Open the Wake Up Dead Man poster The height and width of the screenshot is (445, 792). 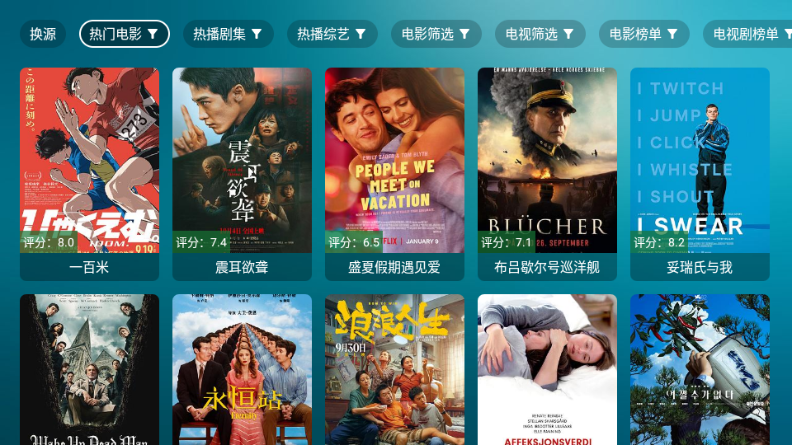point(89,370)
